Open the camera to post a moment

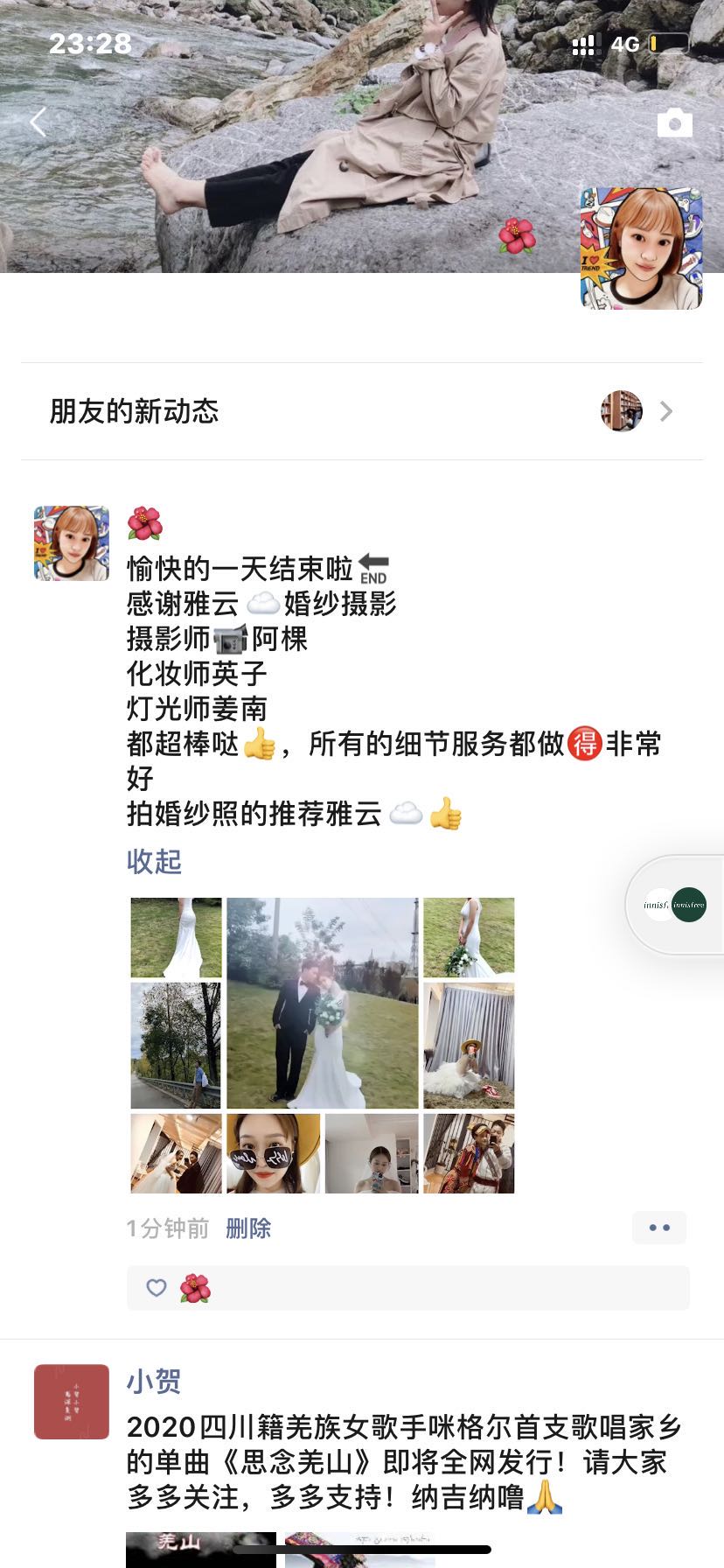coord(674,123)
